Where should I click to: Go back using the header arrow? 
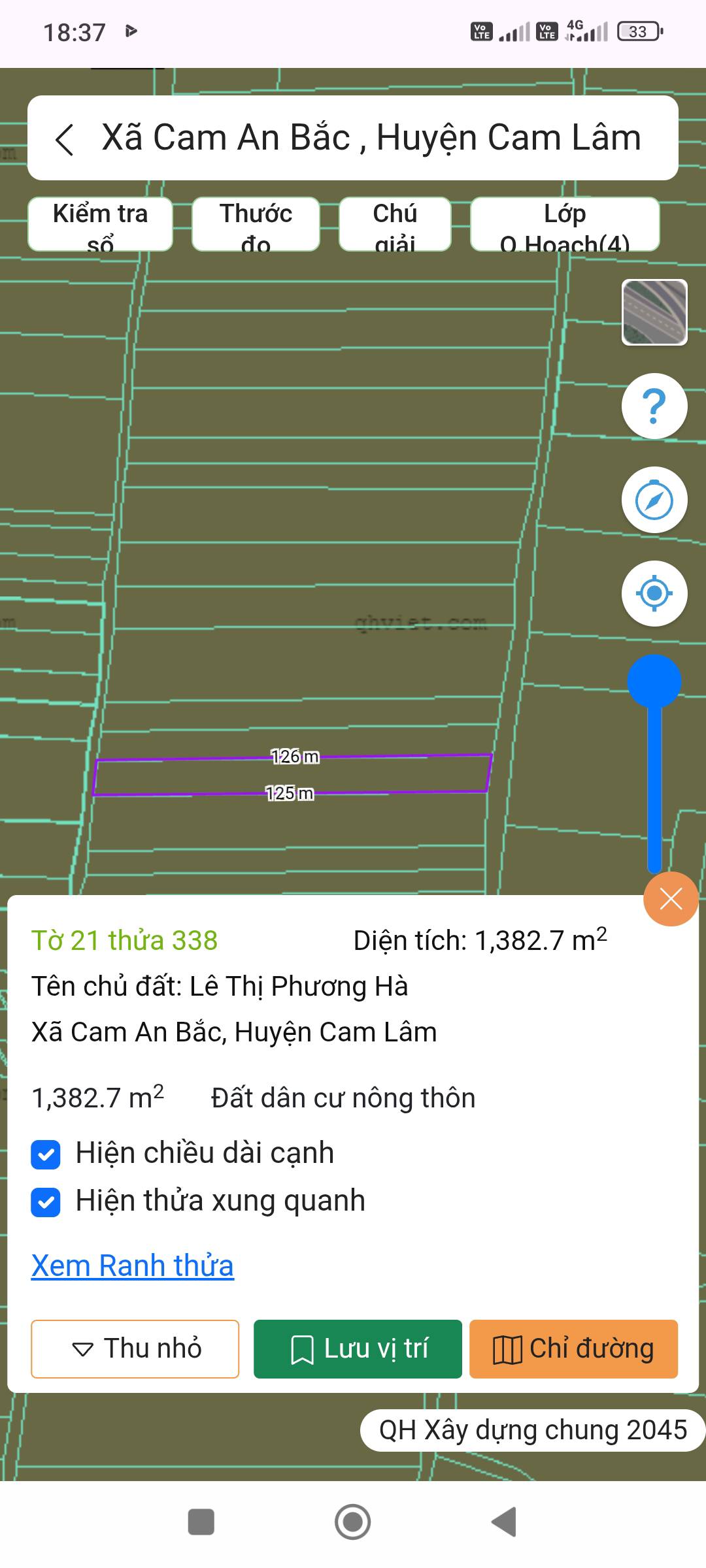pos(65,139)
